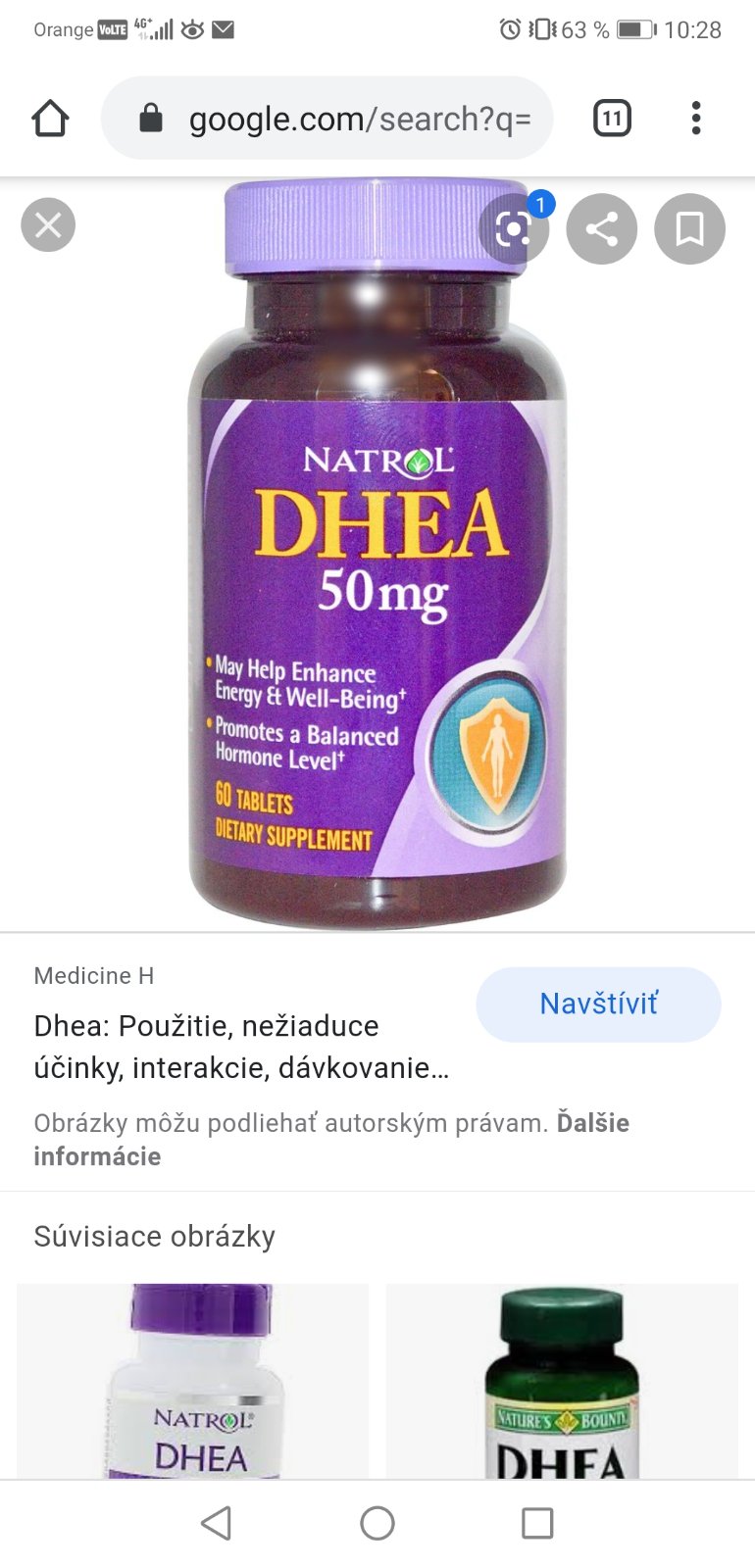This screenshot has height=1568, width=755.
Task: Open the tab switcher showing 11 tabs
Action: pyautogui.click(x=612, y=119)
